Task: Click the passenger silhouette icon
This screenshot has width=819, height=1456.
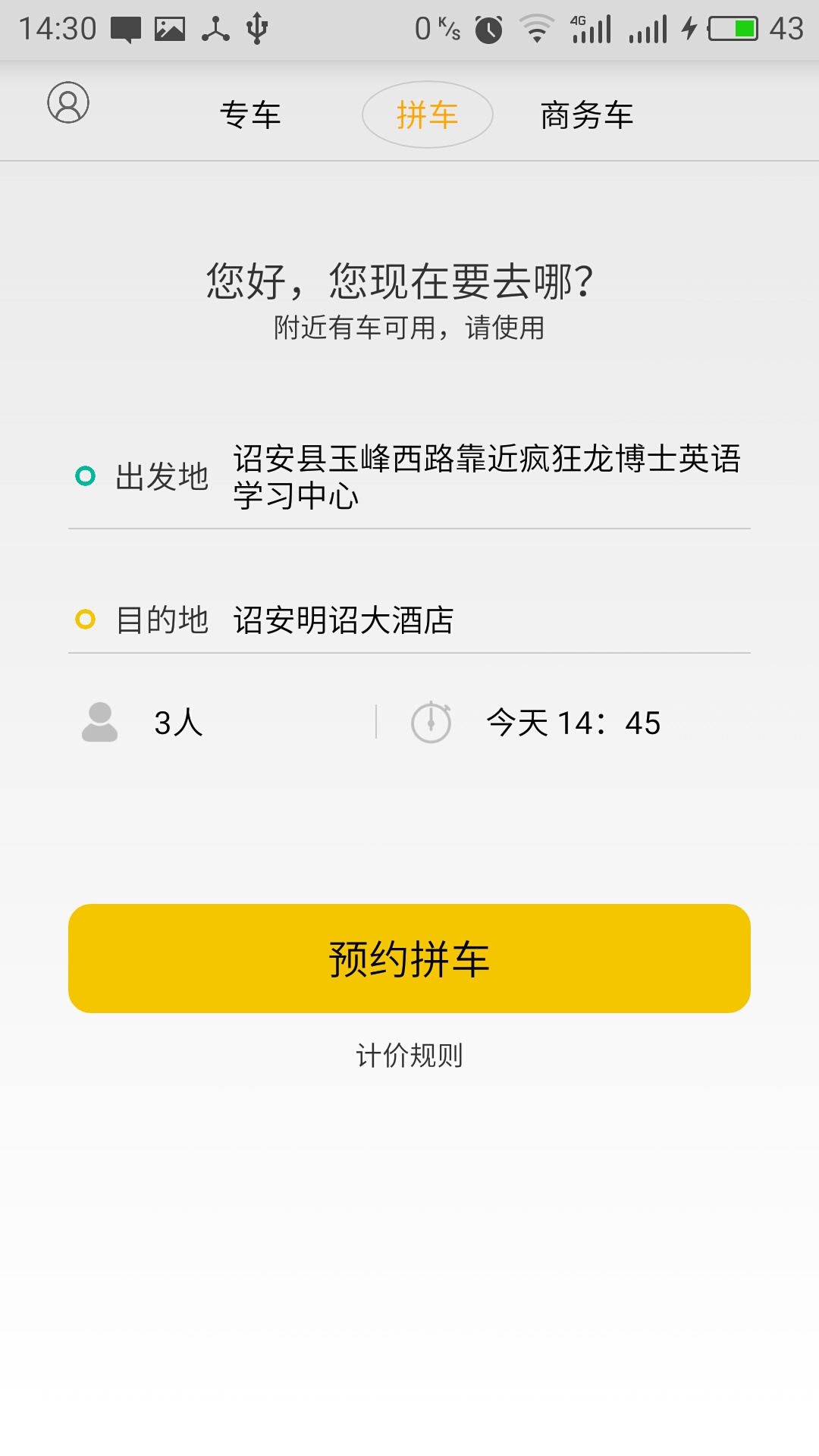Action: [99, 723]
